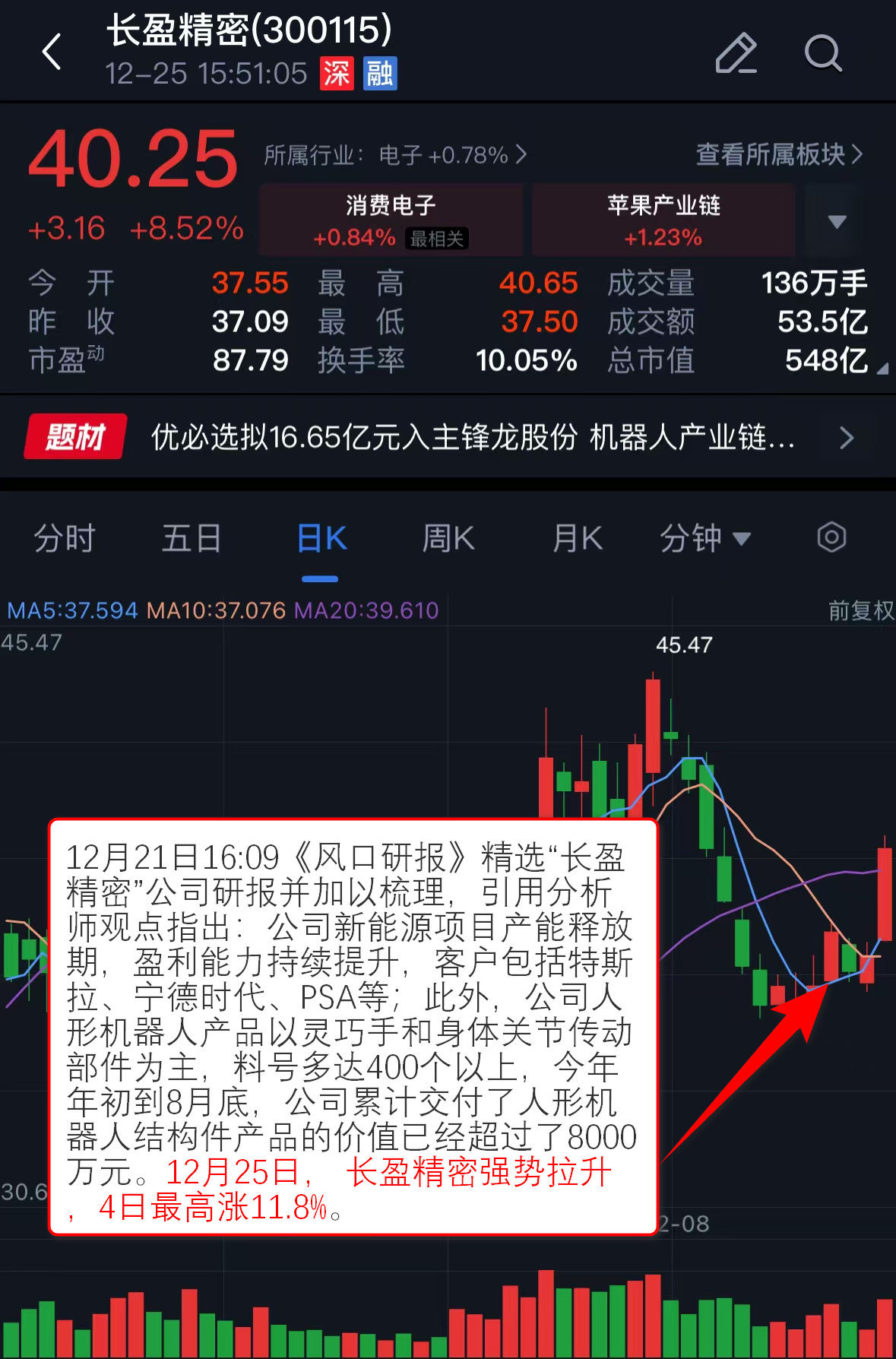Switch to the 月K chart tab
This screenshot has width=896, height=1359.
(x=578, y=539)
